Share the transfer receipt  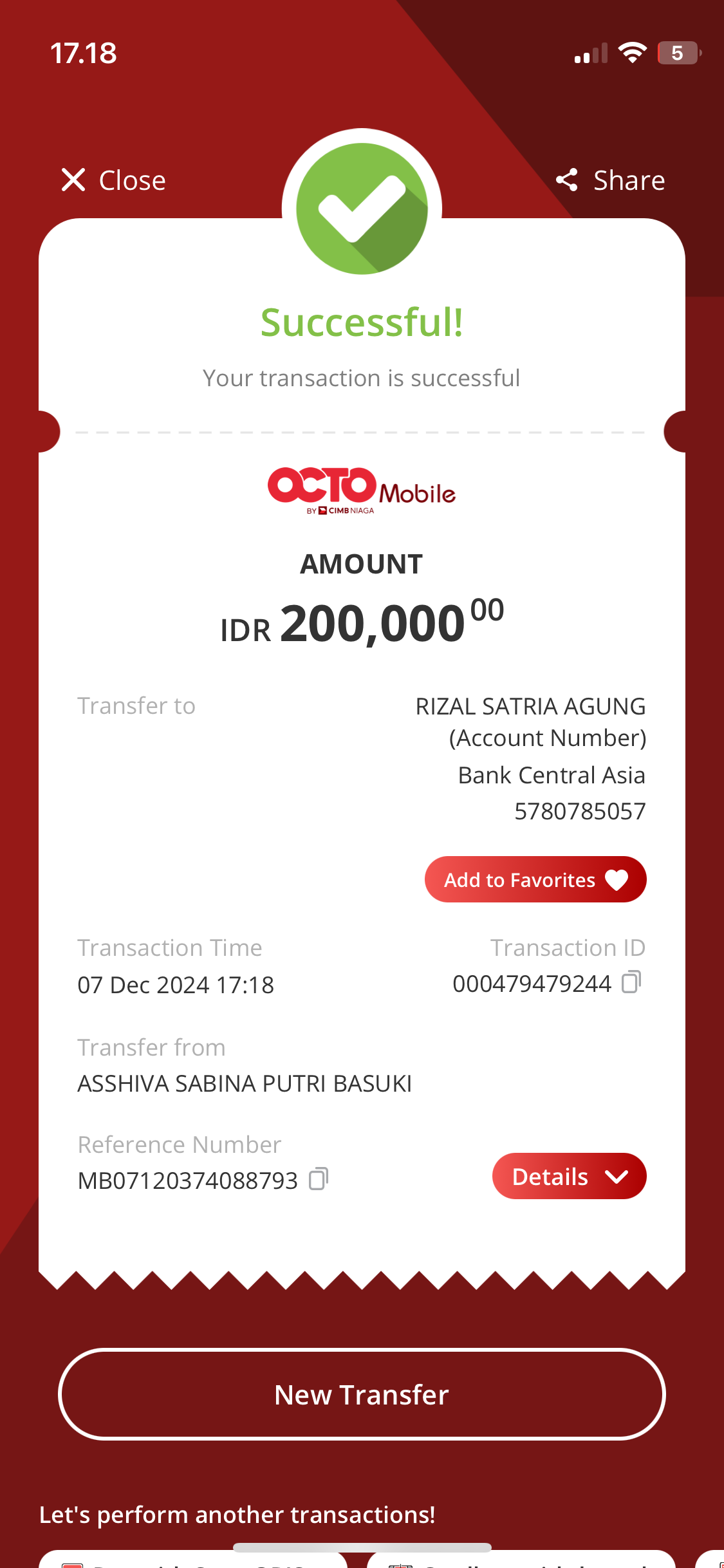pyautogui.click(x=610, y=180)
